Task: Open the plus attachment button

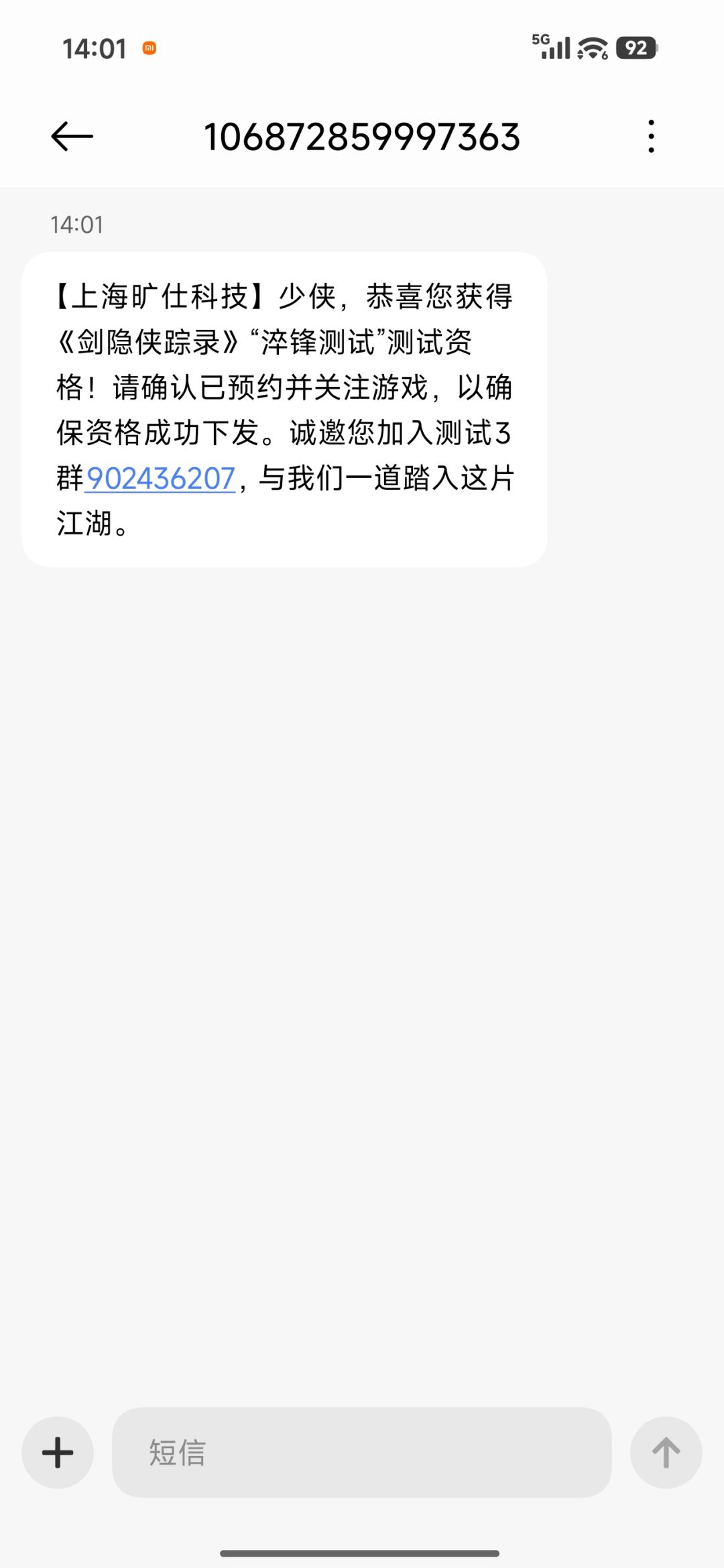Action: 58,1453
